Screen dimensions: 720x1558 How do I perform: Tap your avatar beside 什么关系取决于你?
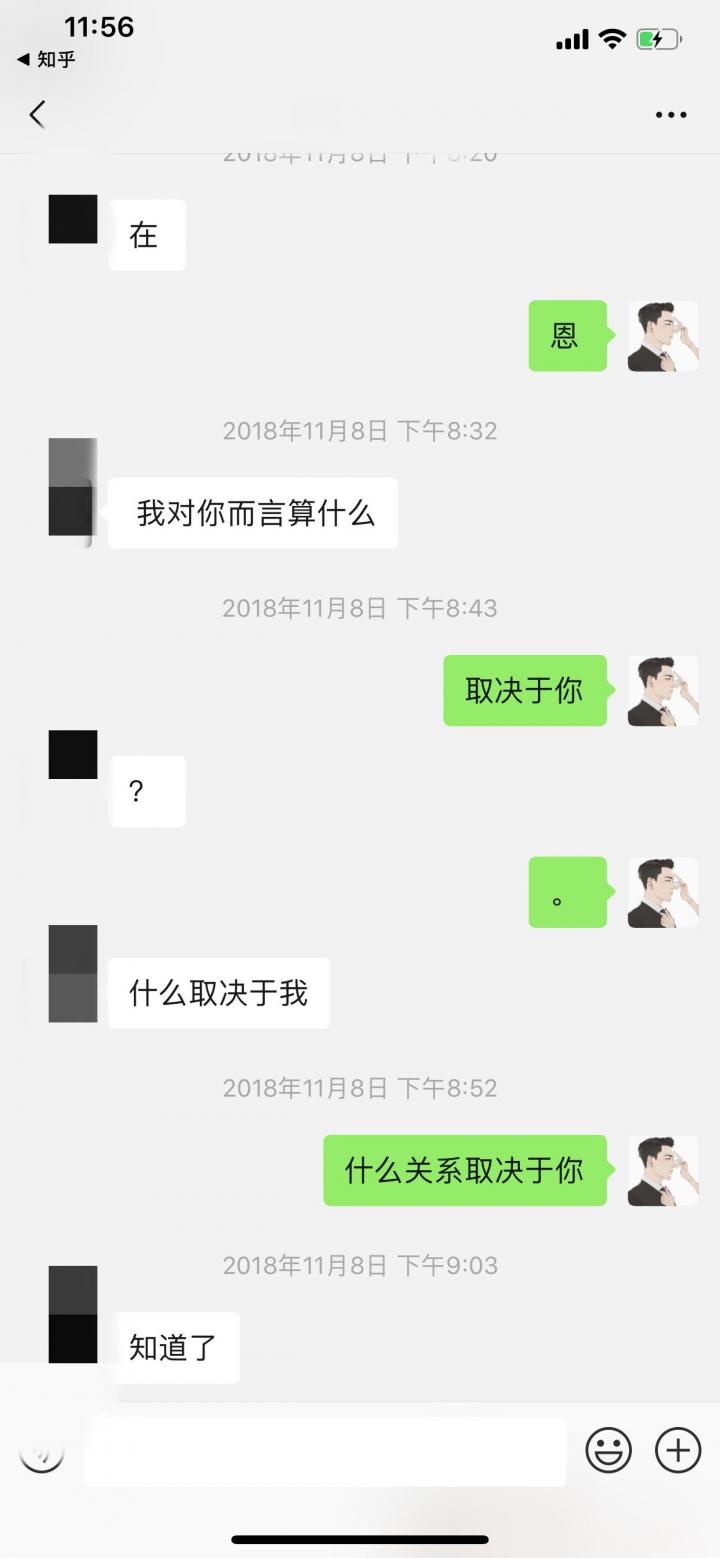[x=662, y=1170]
